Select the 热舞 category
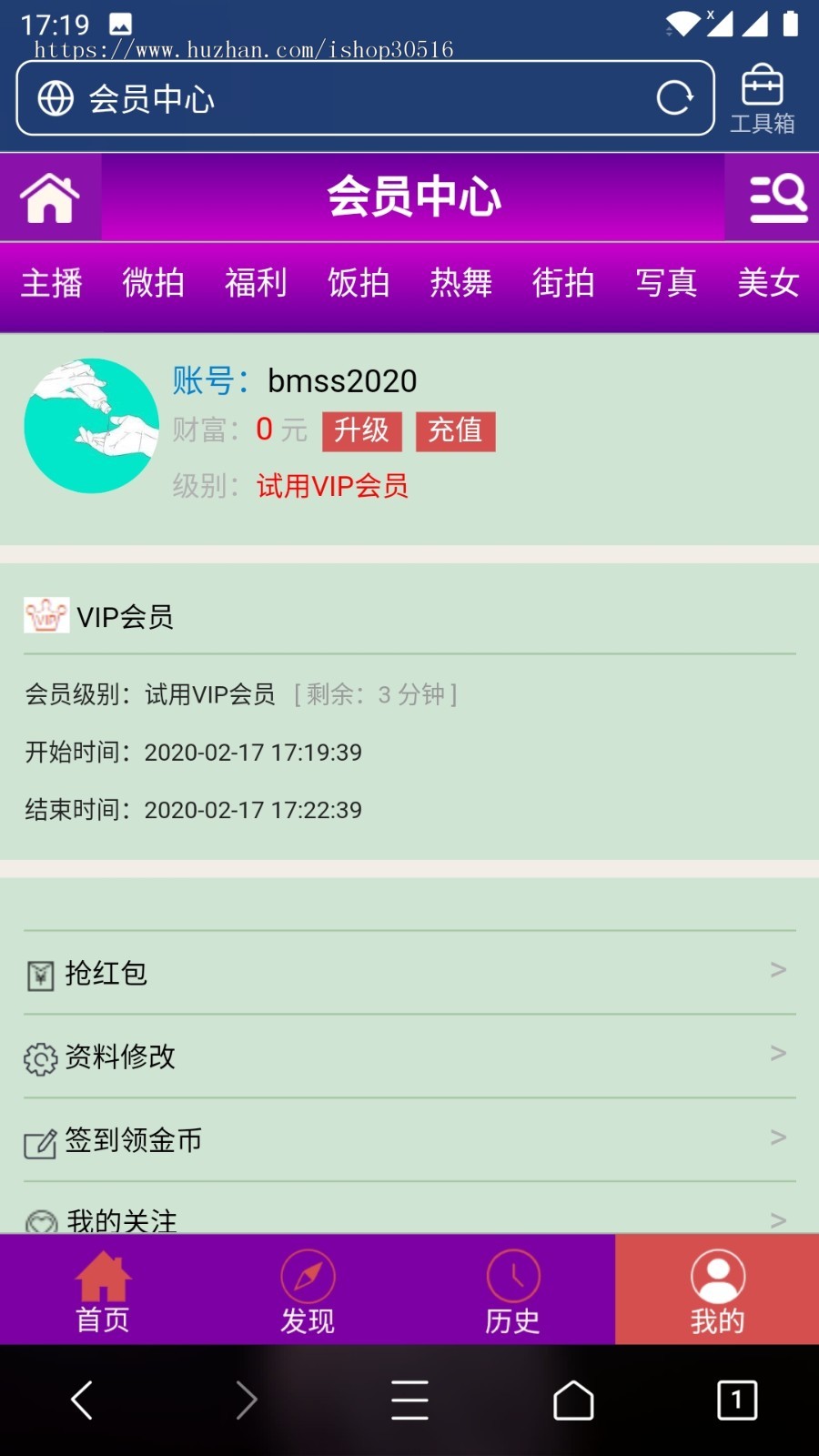 pyautogui.click(x=460, y=283)
